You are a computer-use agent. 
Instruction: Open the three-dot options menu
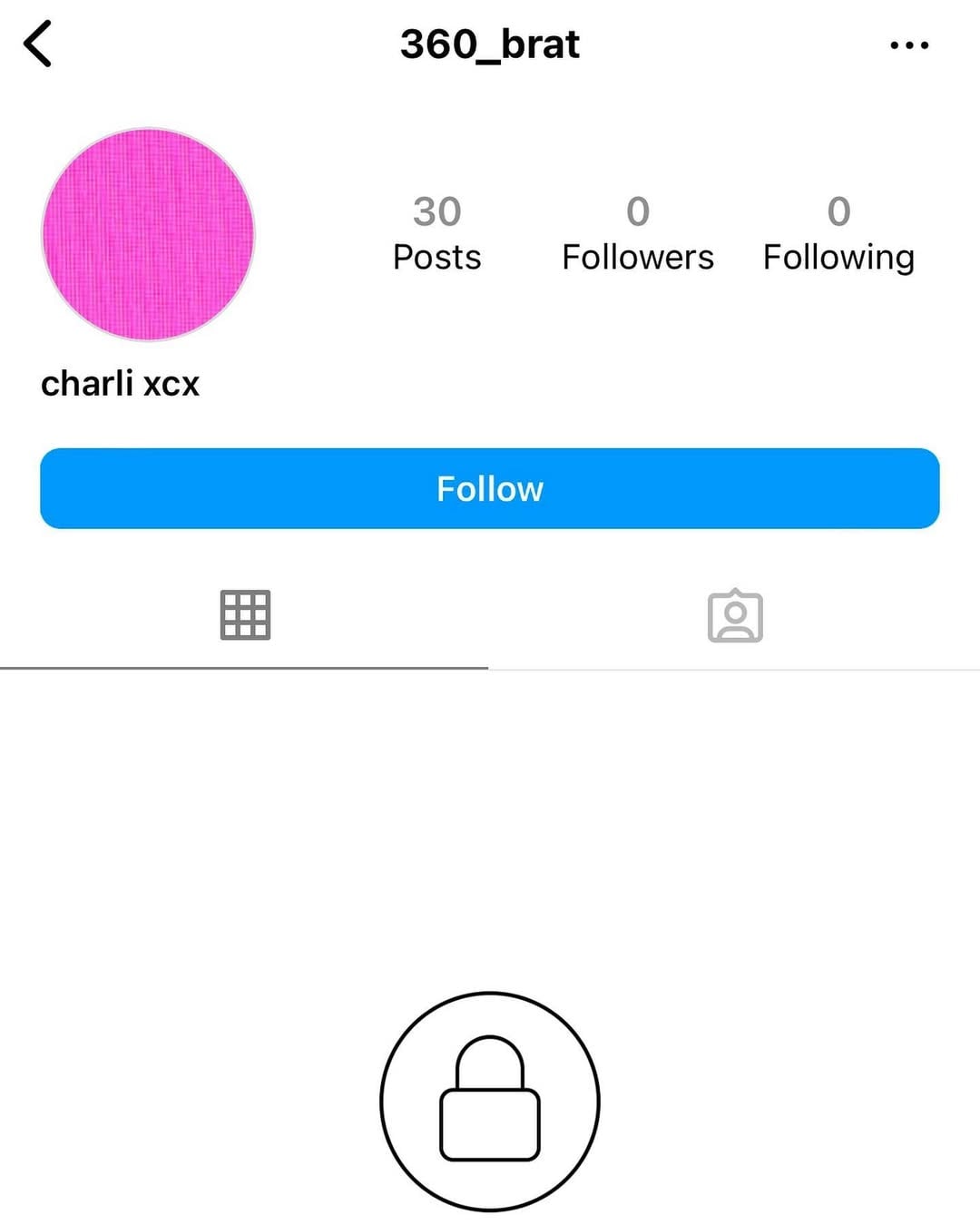click(x=908, y=44)
